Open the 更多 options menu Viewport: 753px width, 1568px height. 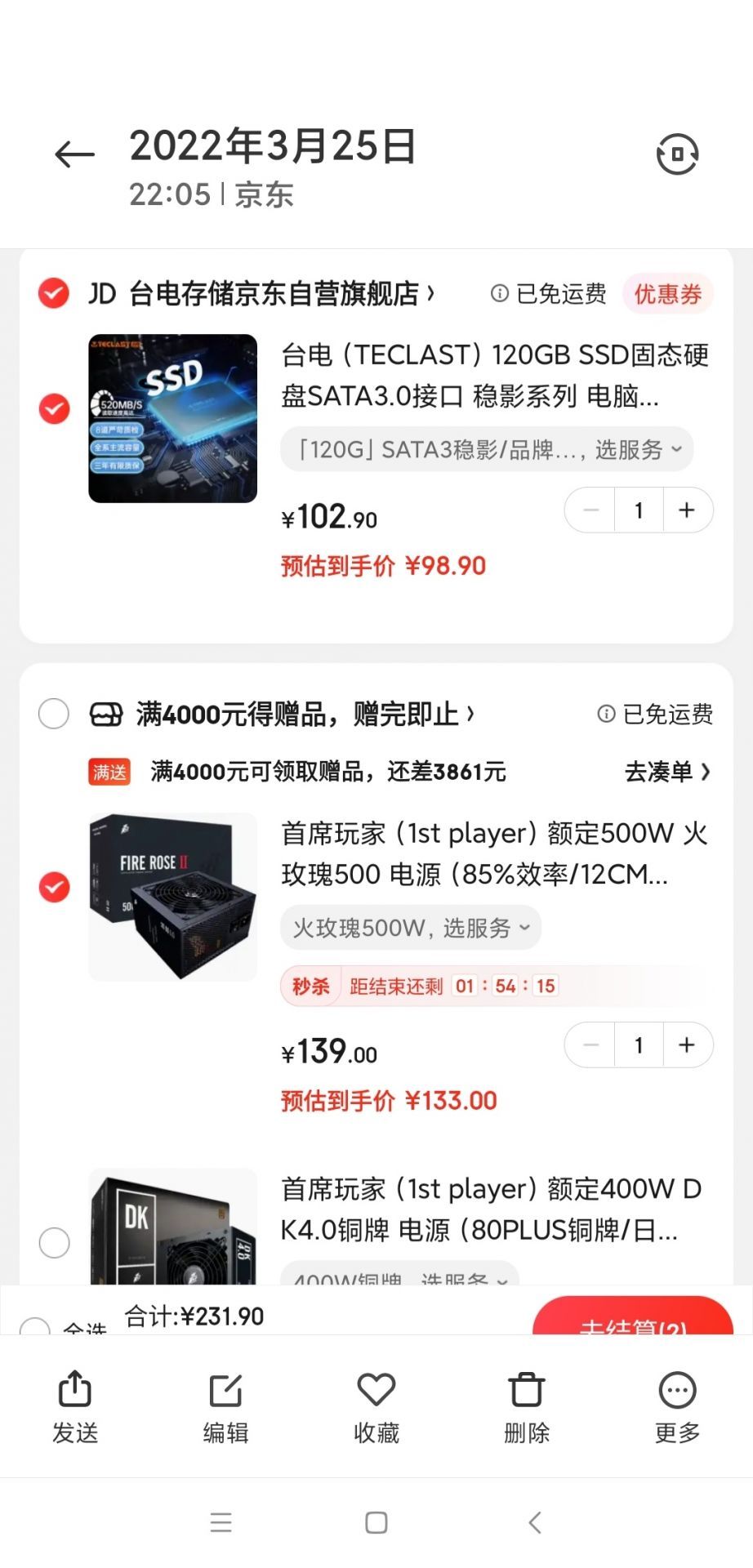pos(677,1407)
